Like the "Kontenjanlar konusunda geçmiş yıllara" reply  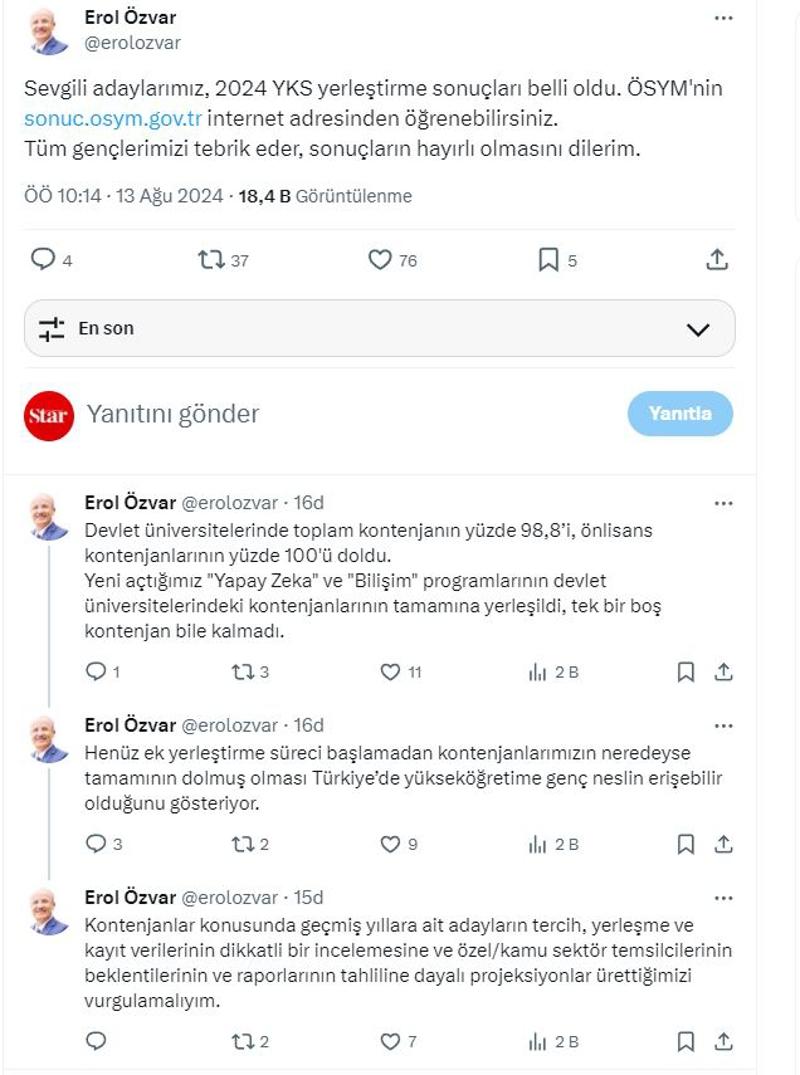pos(390,1042)
